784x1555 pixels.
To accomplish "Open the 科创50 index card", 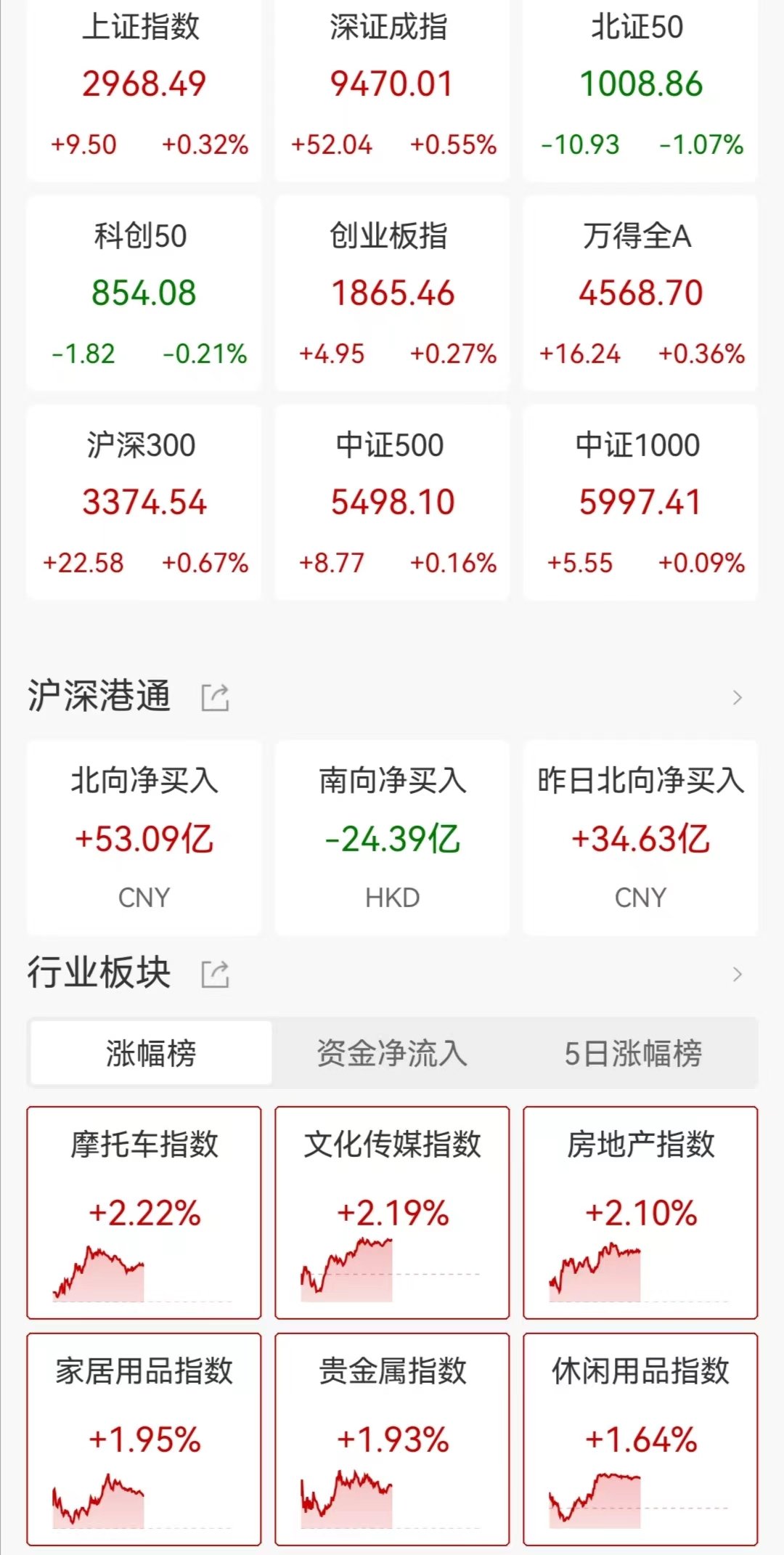I will point(144,293).
